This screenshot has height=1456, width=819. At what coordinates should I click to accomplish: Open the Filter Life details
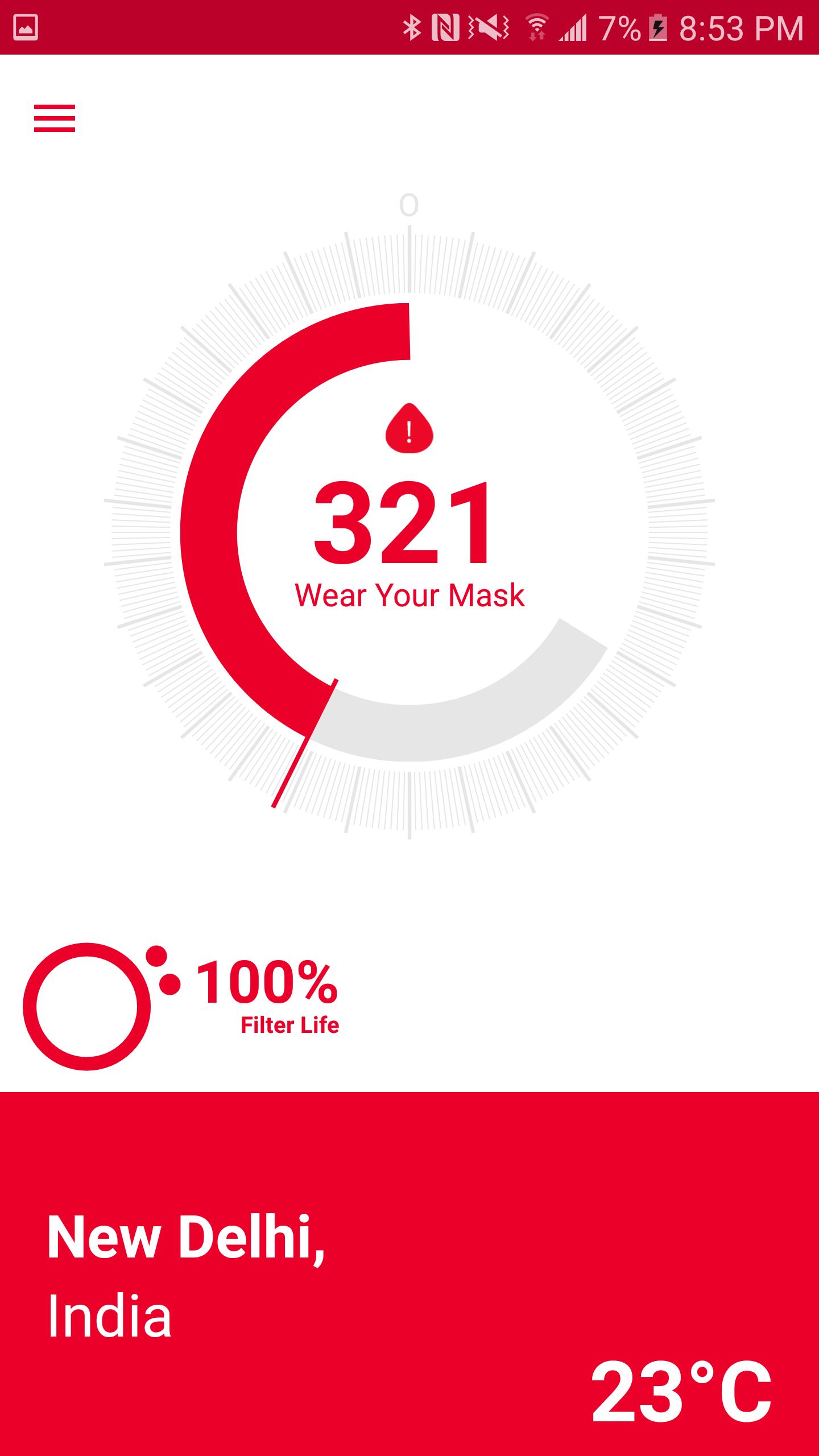point(182,1006)
